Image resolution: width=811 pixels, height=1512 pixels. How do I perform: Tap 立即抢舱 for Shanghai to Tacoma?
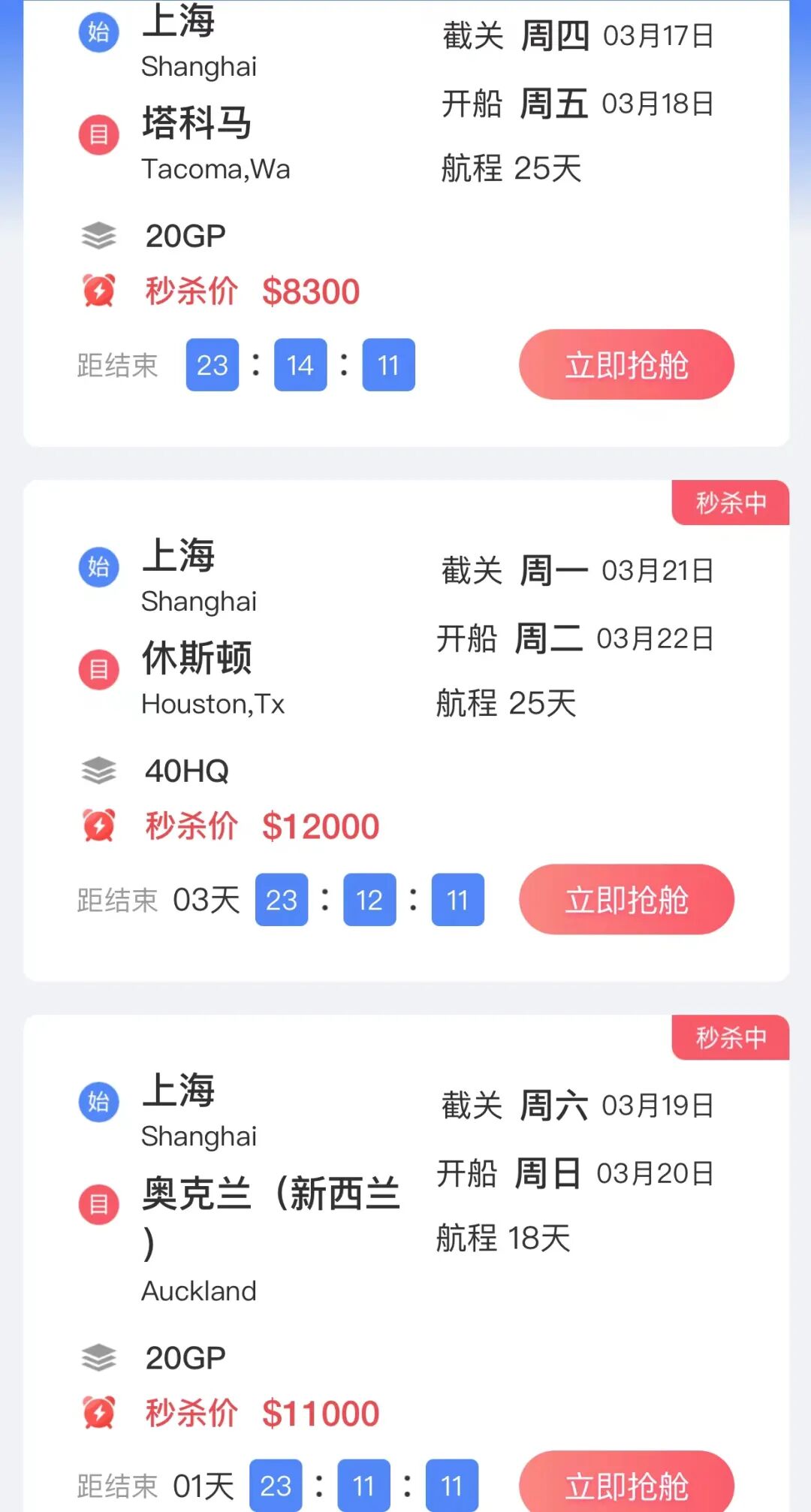click(x=626, y=364)
